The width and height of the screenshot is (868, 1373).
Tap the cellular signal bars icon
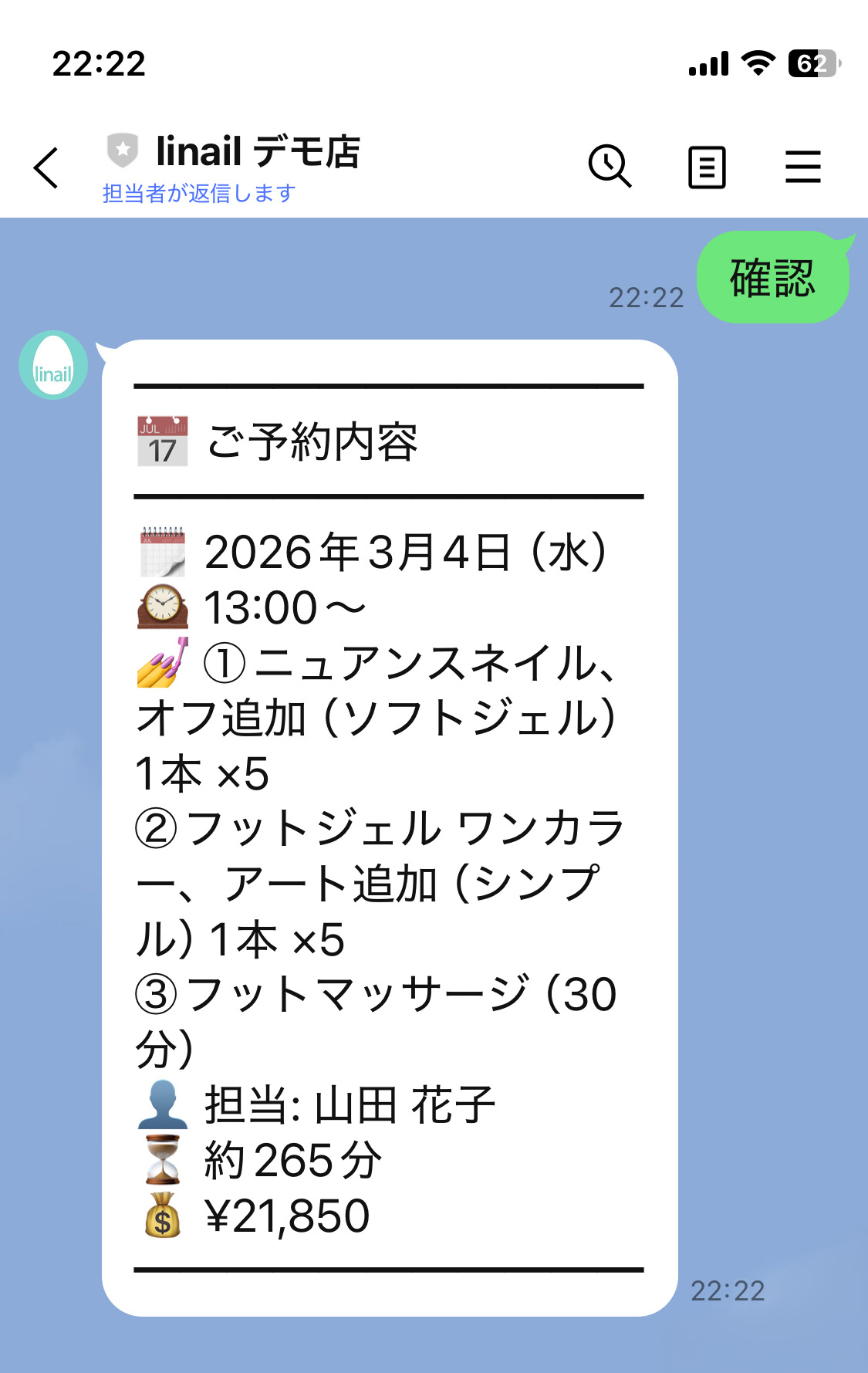[708, 65]
